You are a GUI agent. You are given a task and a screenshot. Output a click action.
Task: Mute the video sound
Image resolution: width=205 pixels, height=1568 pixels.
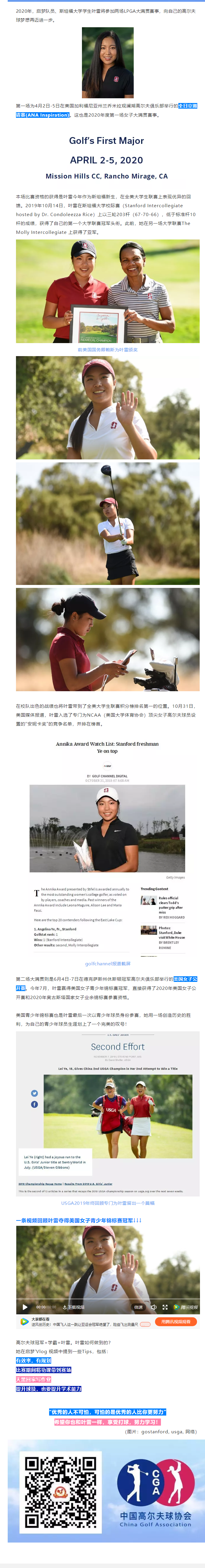click(x=153, y=1307)
